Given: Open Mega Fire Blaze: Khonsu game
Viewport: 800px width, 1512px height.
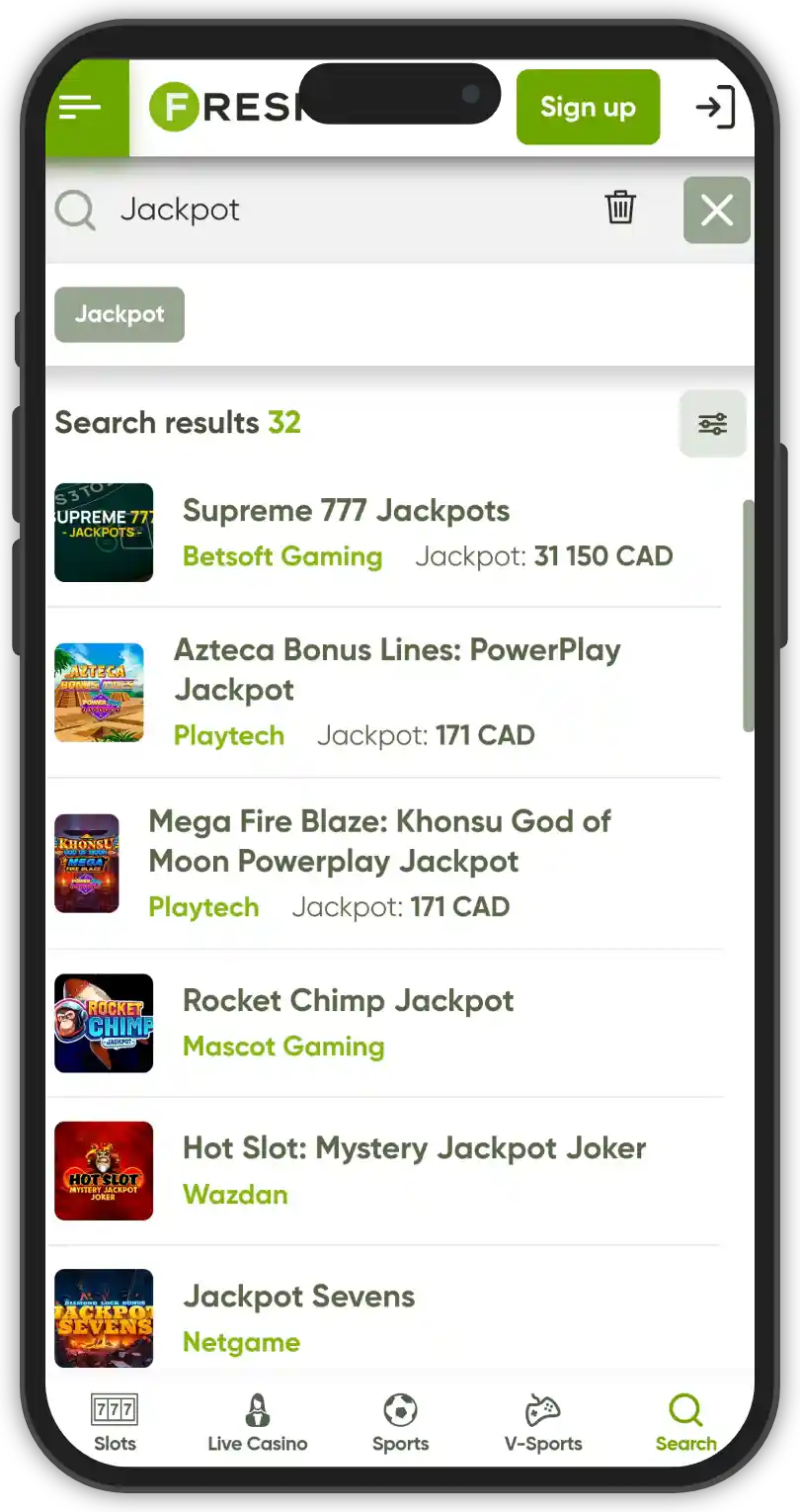Looking at the screenshot, I should (x=380, y=841).
